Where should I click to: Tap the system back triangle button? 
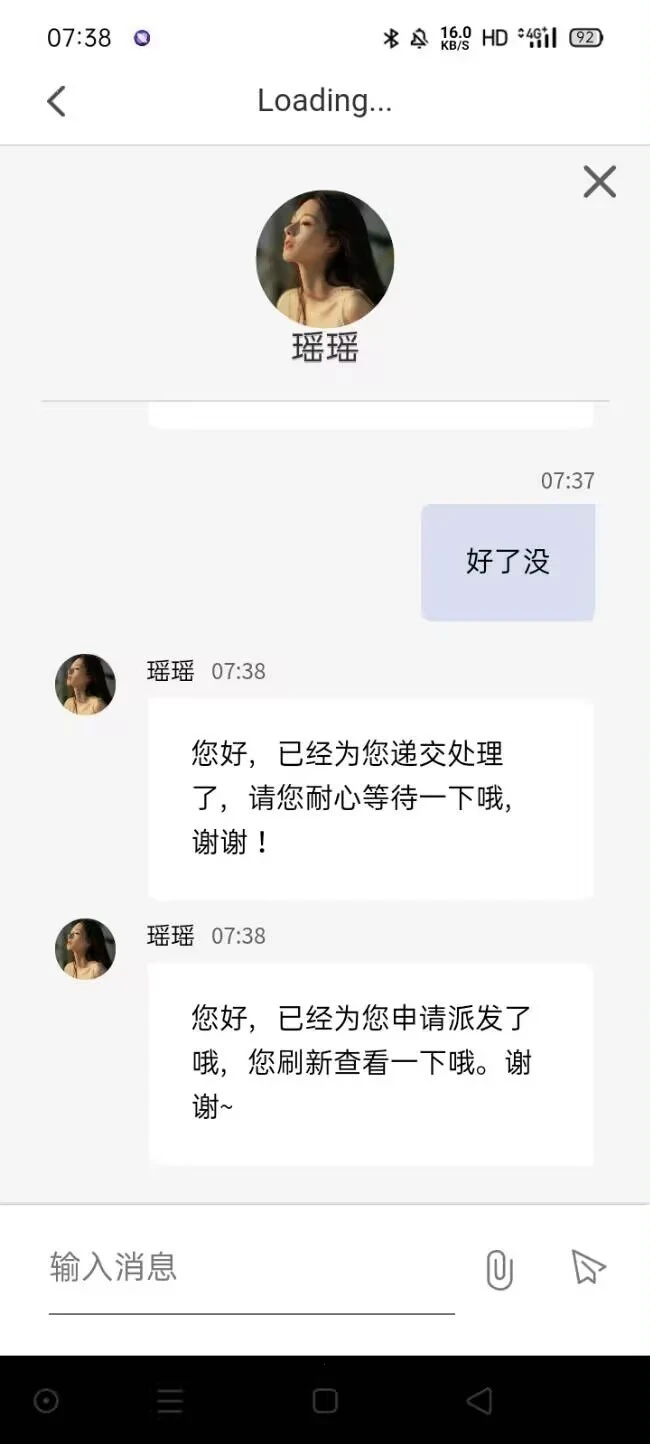point(480,1401)
